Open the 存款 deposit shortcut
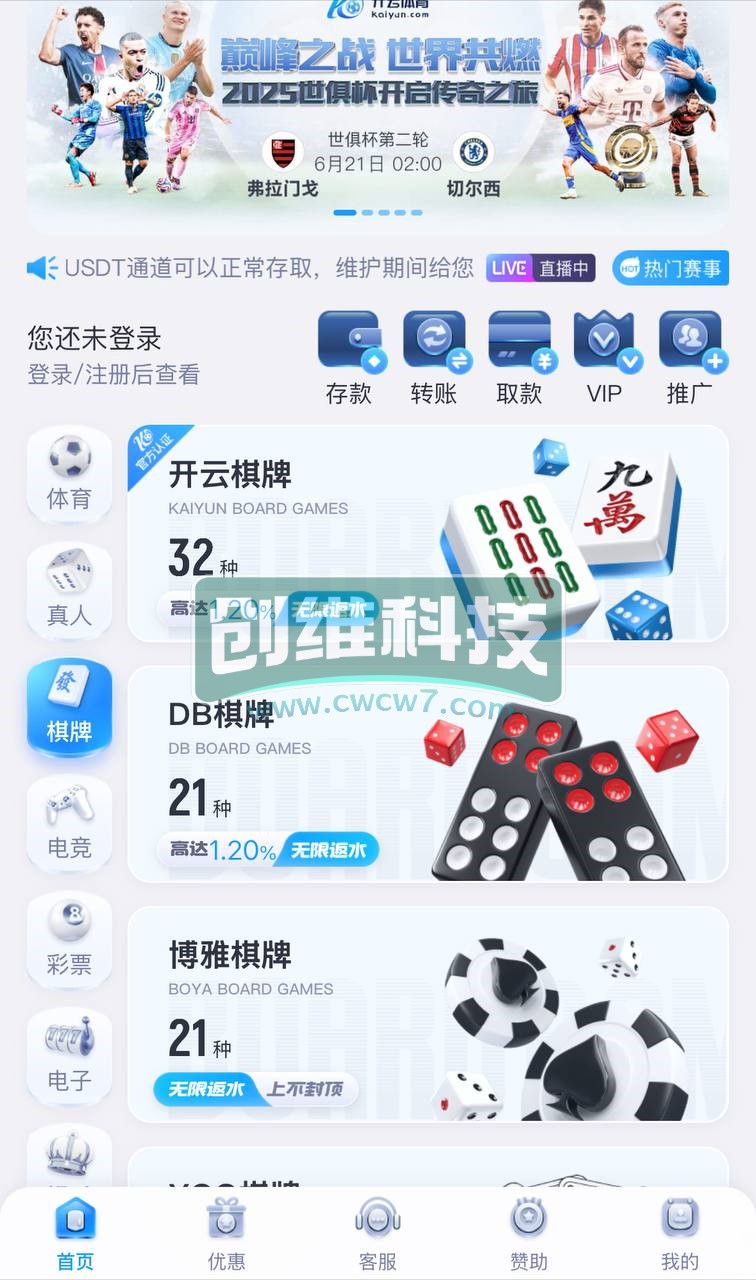The height and width of the screenshot is (1280, 756). pos(349,358)
